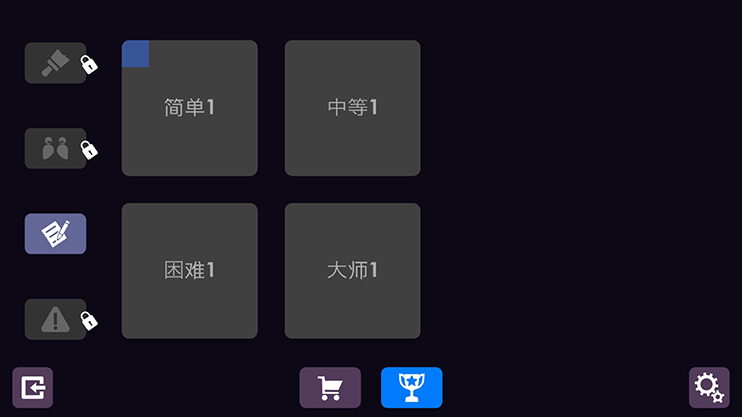Viewport: 742px width, 417px height.
Task: Open the shopping cart store
Action: (x=330, y=387)
